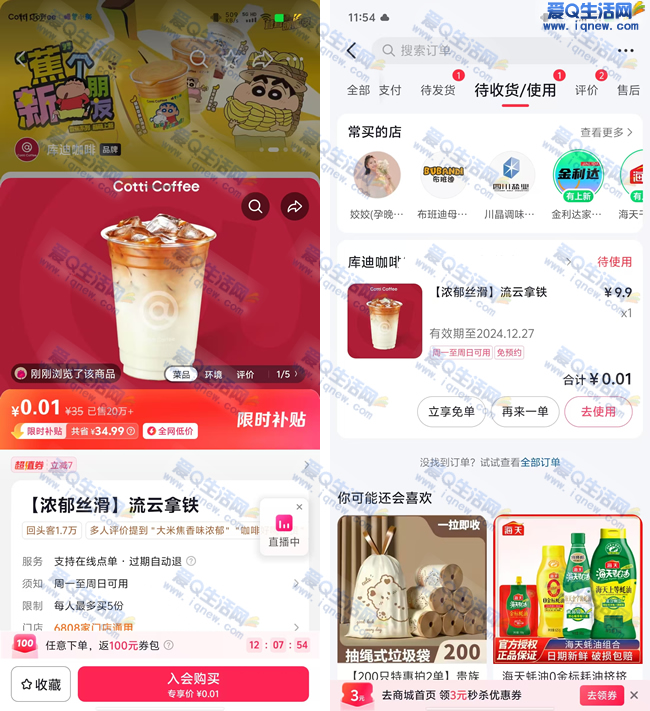Dismiss the 去商城首页 coupon banner
This screenshot has height=711, width=650.
tap(633, 695)
